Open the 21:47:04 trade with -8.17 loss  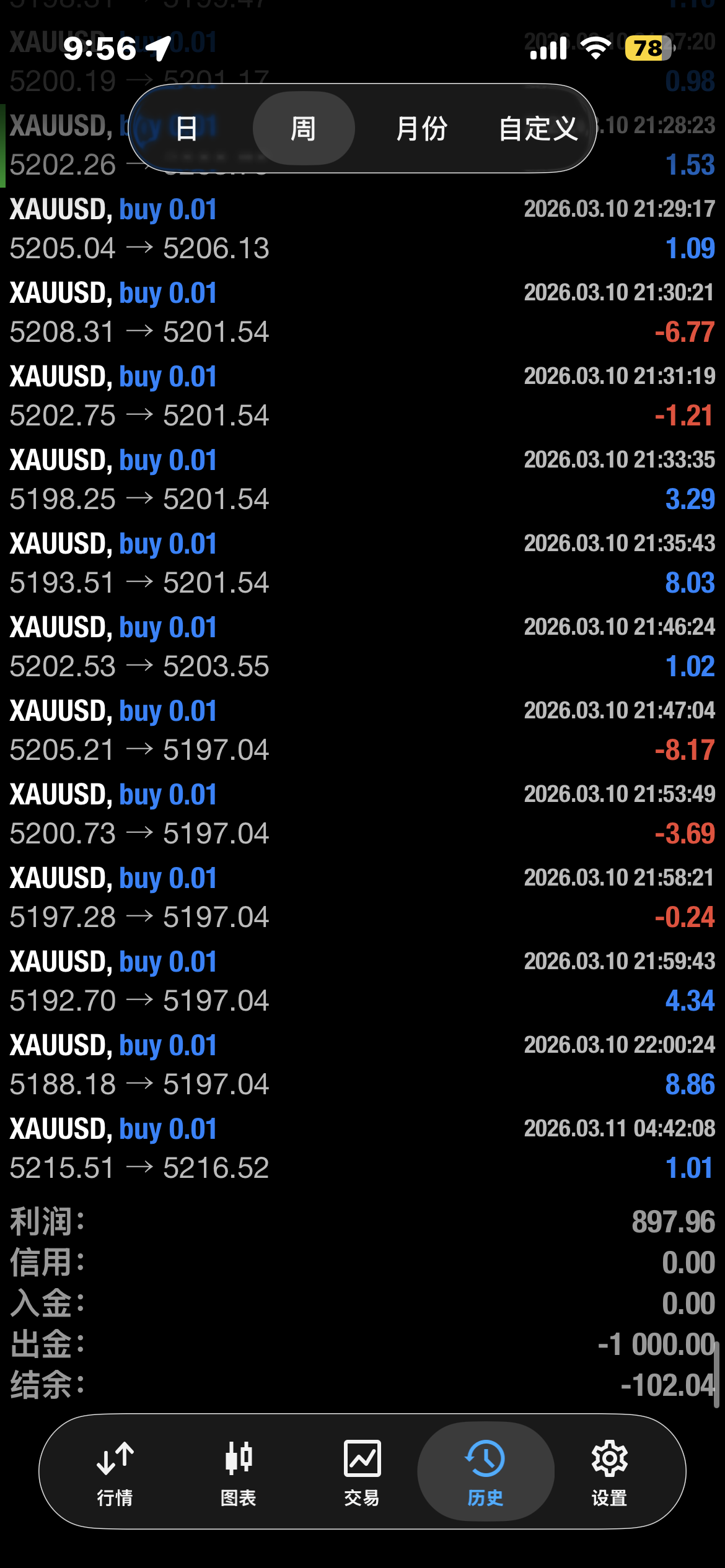362,730
